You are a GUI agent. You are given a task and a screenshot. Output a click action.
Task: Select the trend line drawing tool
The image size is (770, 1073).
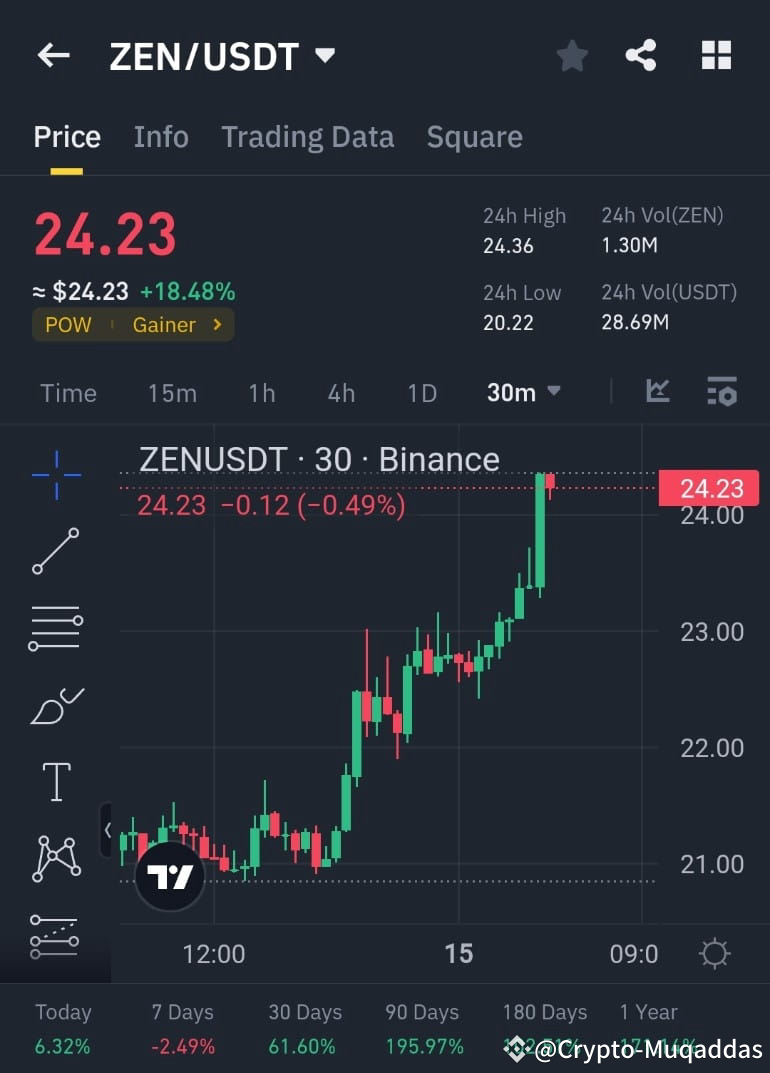point(55,551)
